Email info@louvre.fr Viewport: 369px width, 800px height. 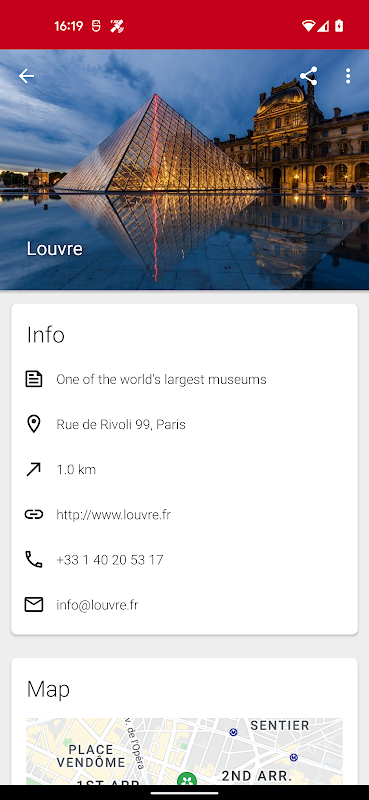click(184, 605)
